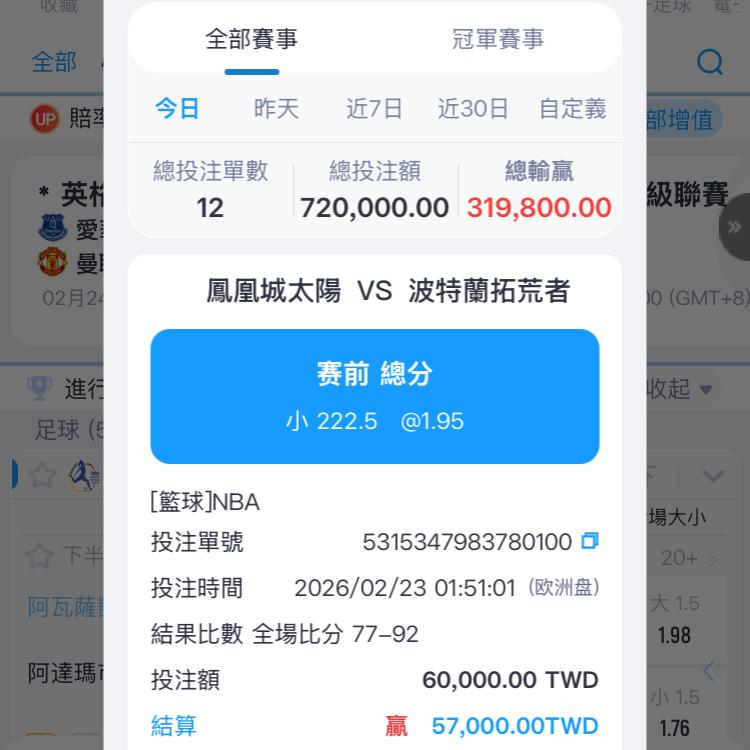Switch to the 全部賽事 tab
Screen dimensions: 750x750
coord(252,39)
